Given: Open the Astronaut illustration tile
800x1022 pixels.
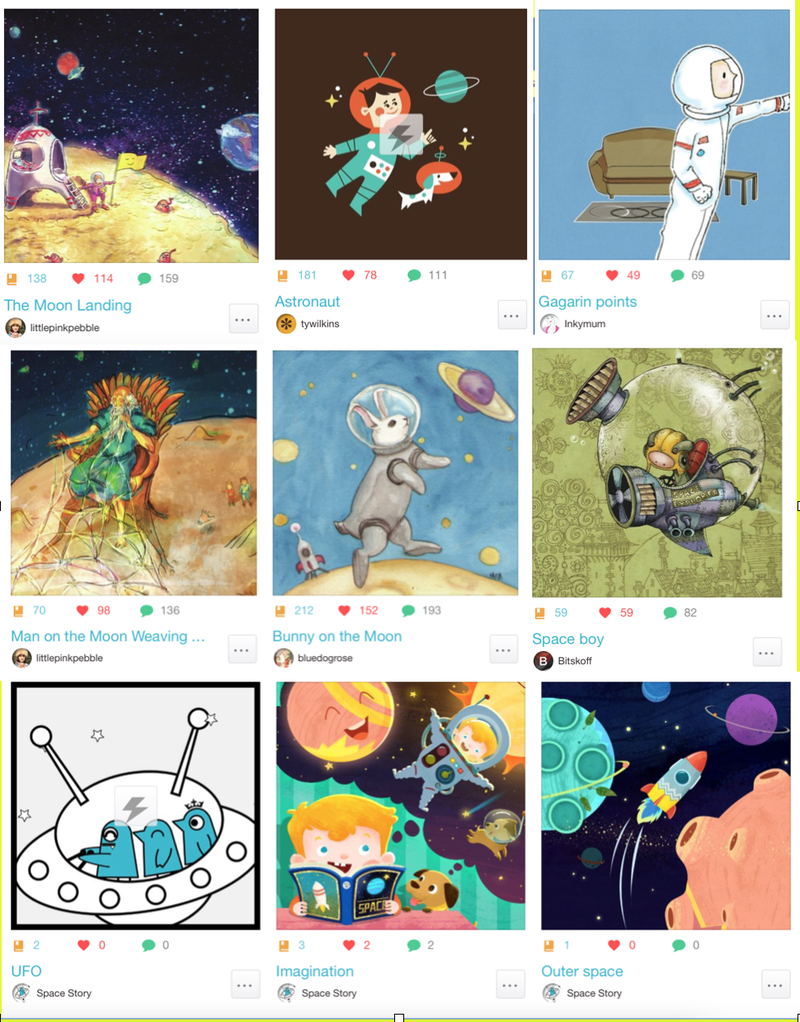Looking at the screenshot, I should point(400,134).
